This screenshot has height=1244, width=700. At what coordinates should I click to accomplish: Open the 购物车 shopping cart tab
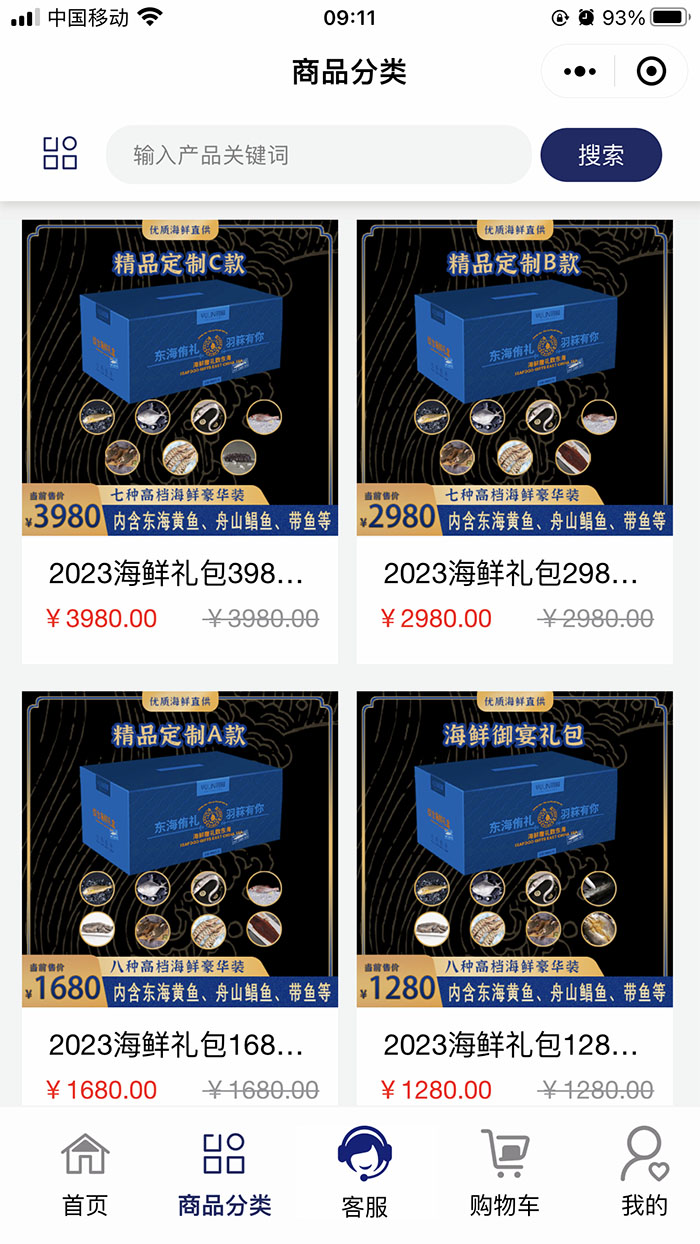[504, 1174]
